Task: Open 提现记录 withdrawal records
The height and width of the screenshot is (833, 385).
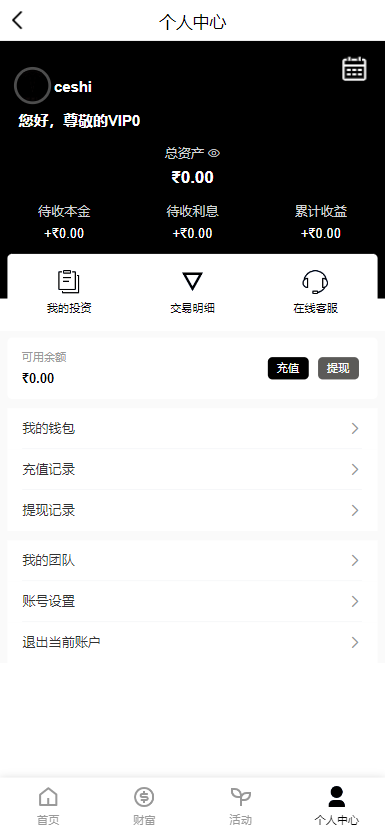Action: [x=192, y=511]
